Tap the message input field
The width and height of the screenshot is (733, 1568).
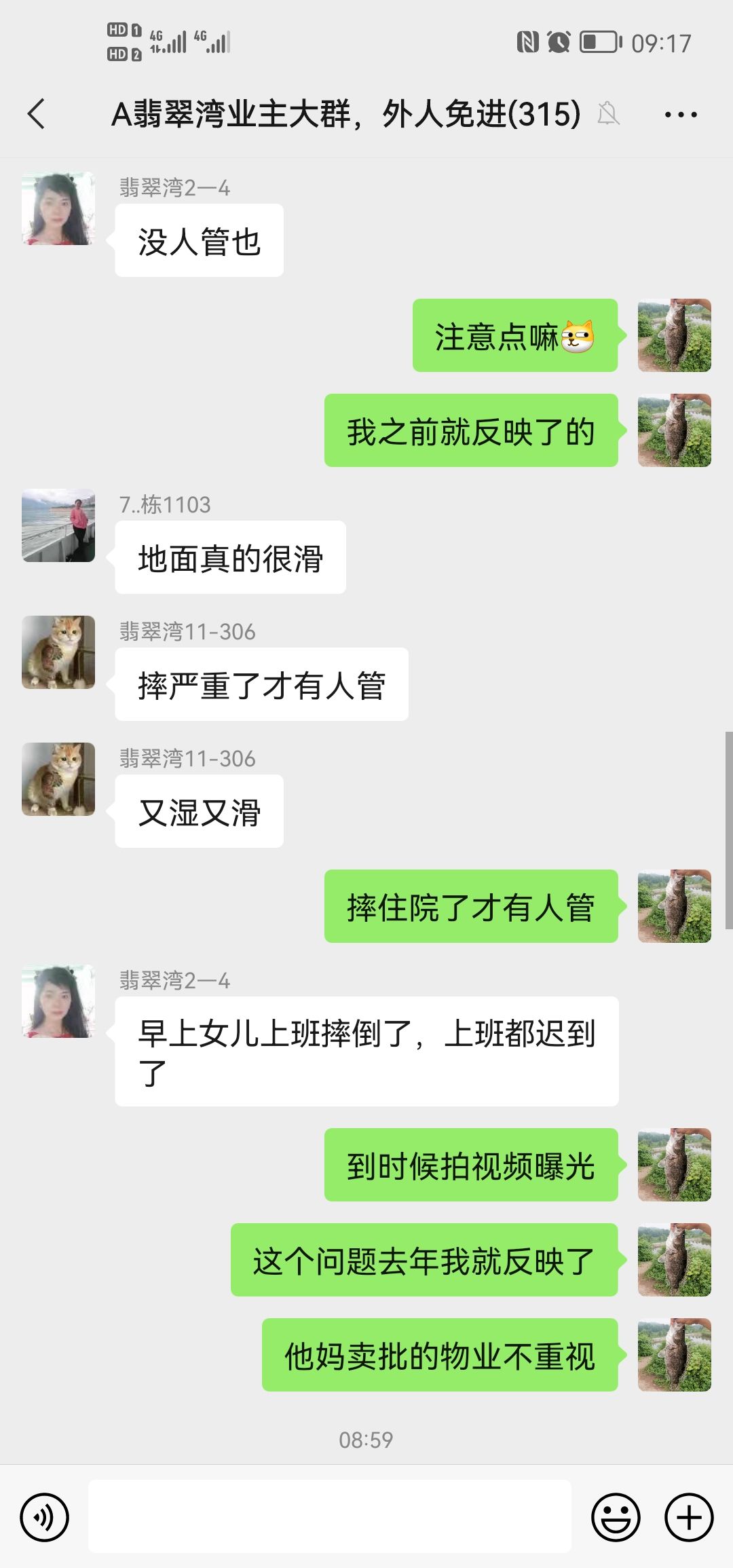tap(329, 1516)
